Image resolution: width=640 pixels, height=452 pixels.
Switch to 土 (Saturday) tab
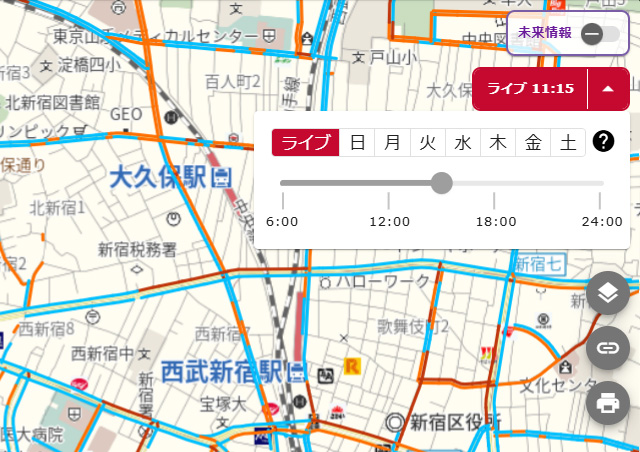click(x=567, y=142)
